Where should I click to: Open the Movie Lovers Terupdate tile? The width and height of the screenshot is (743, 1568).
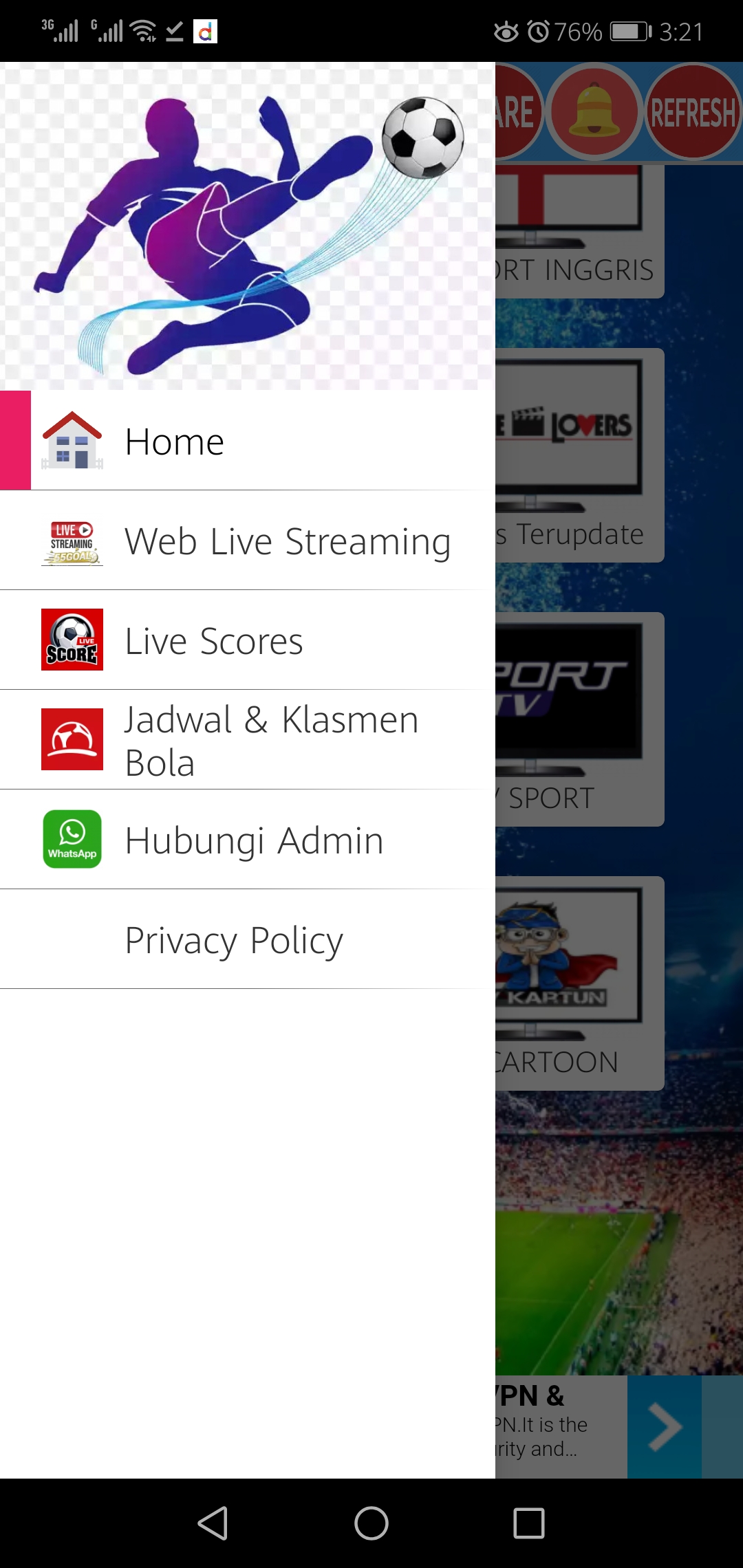pos(579,455)
